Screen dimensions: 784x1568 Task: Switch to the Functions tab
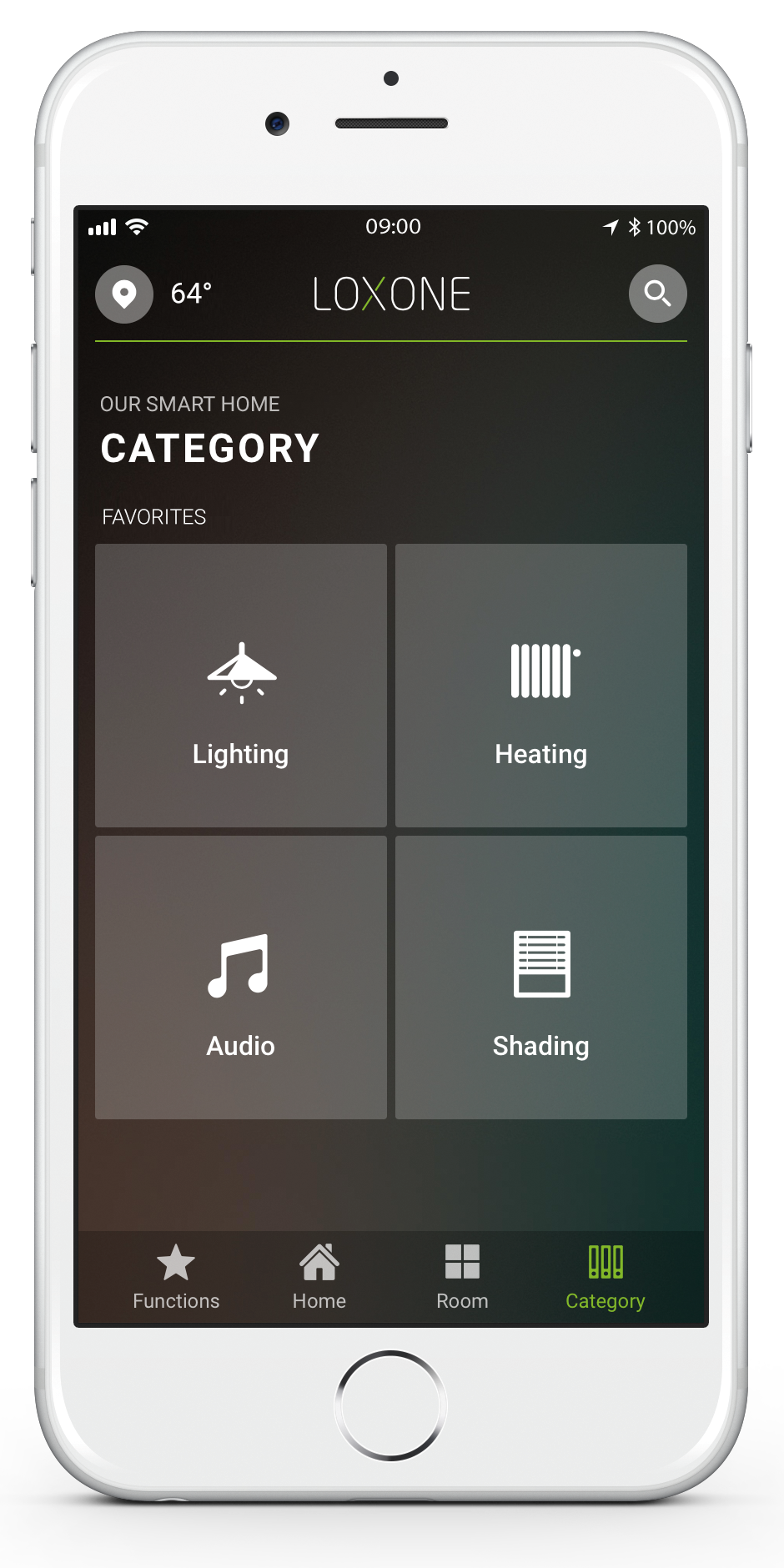pos(176,1278)
